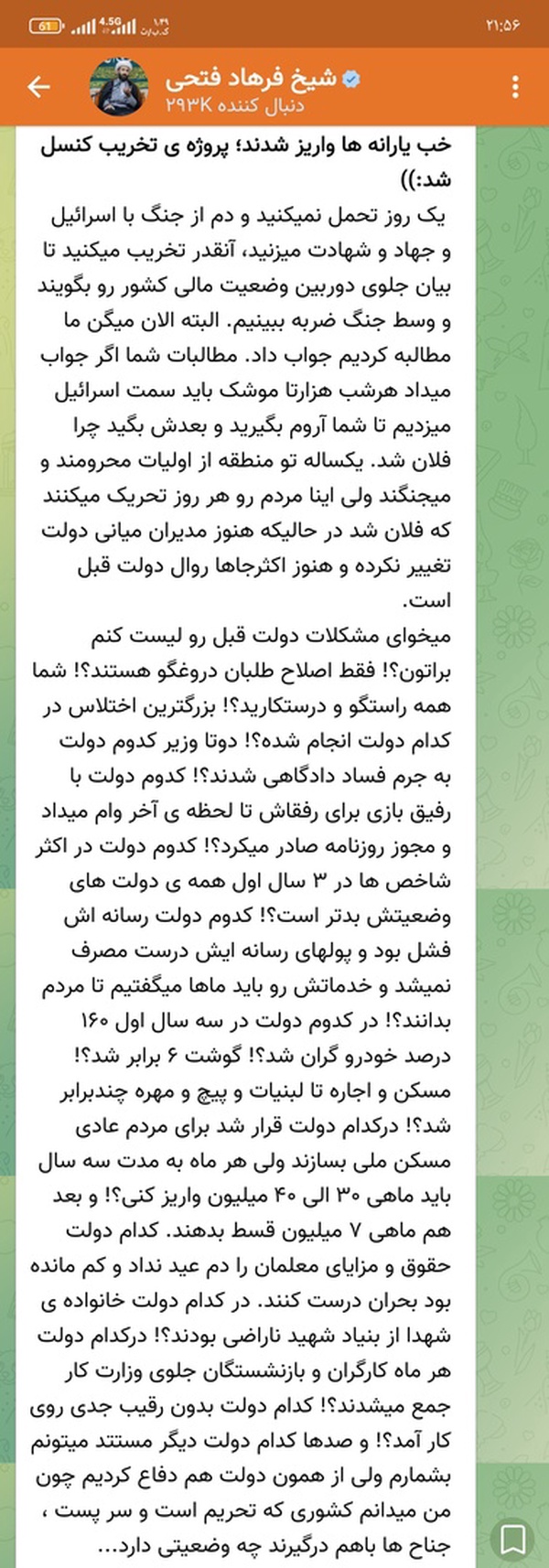Tap the bookmark button at the bottom corner
This screenshot has width=549, height=1568.
click(514, 1537)
